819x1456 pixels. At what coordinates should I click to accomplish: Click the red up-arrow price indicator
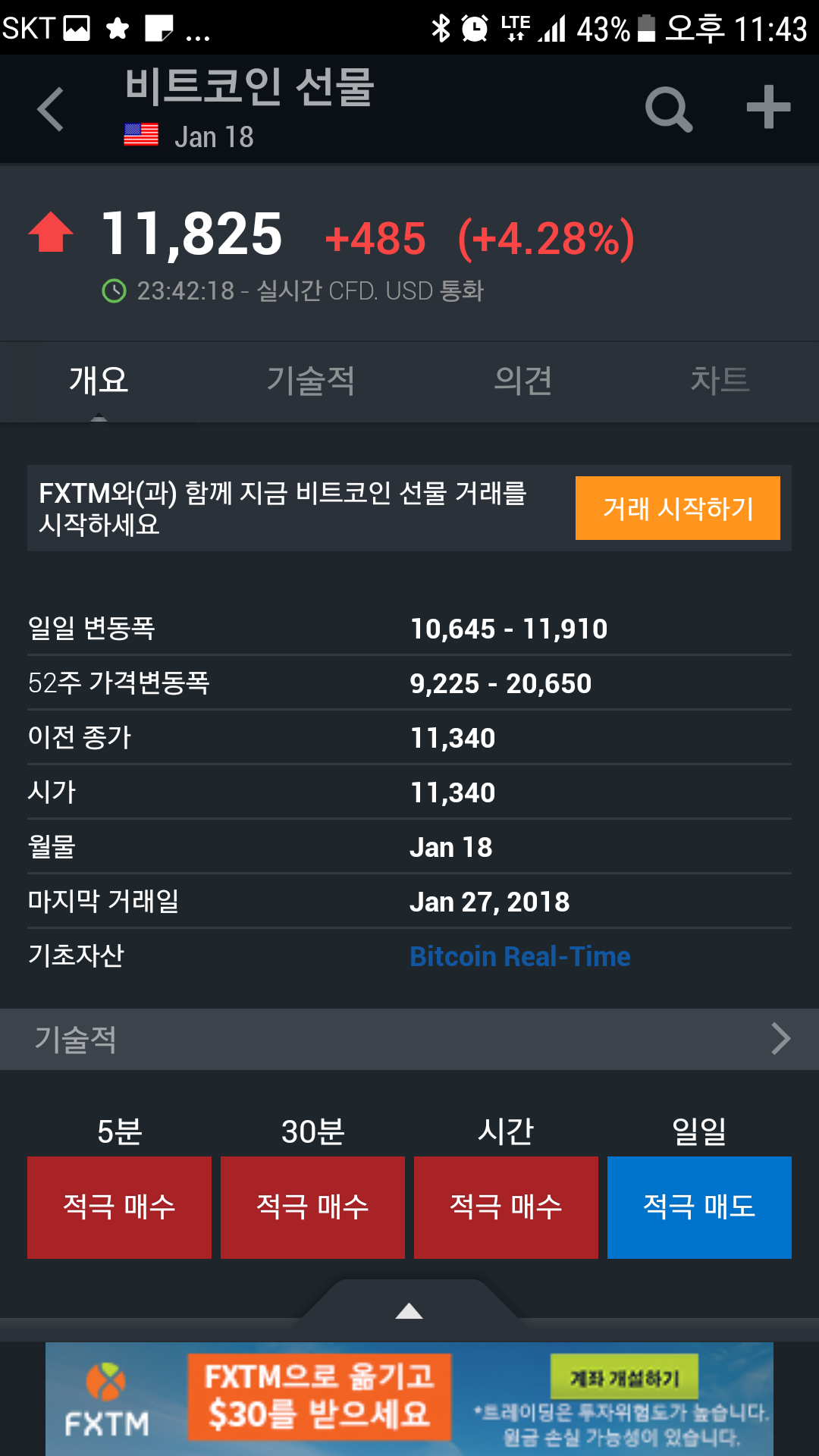click(50, 235)
